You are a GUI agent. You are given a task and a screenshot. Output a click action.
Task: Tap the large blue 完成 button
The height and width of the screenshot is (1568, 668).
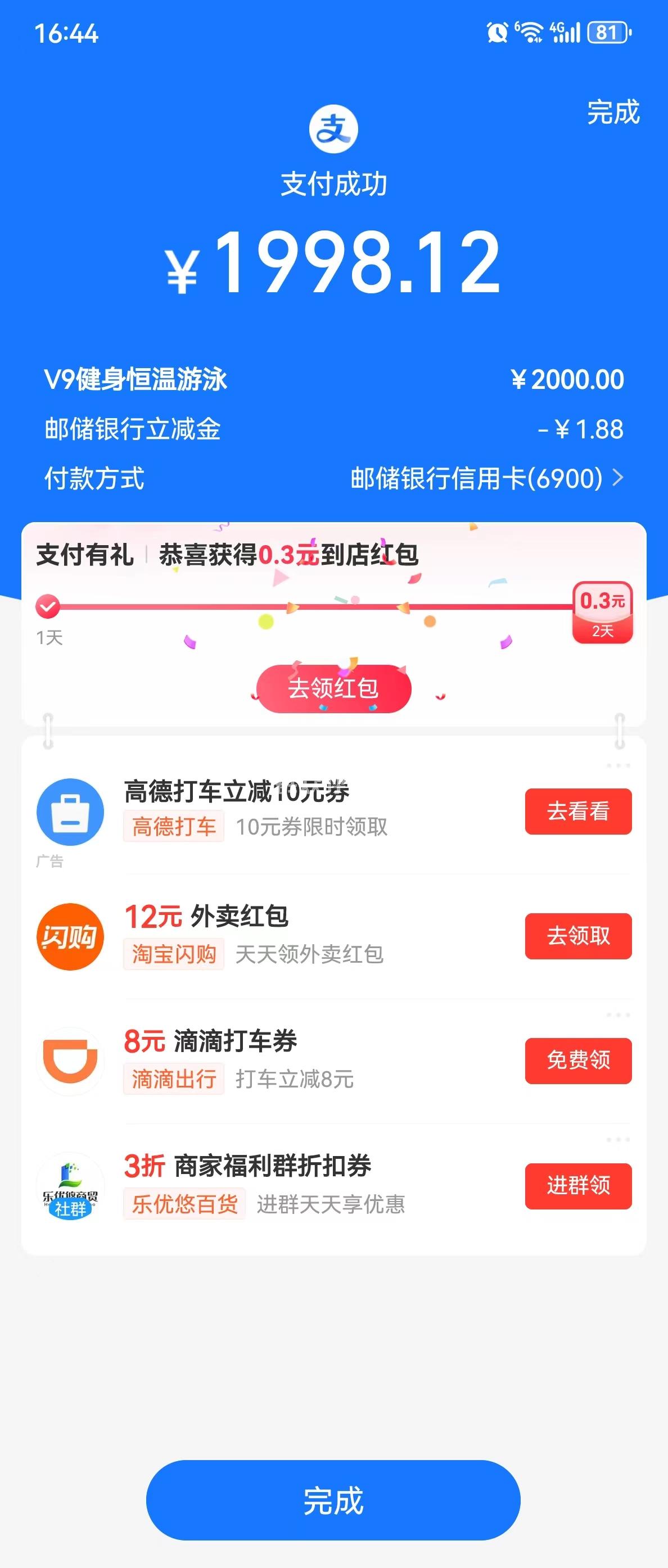(x=333, y=1501)
